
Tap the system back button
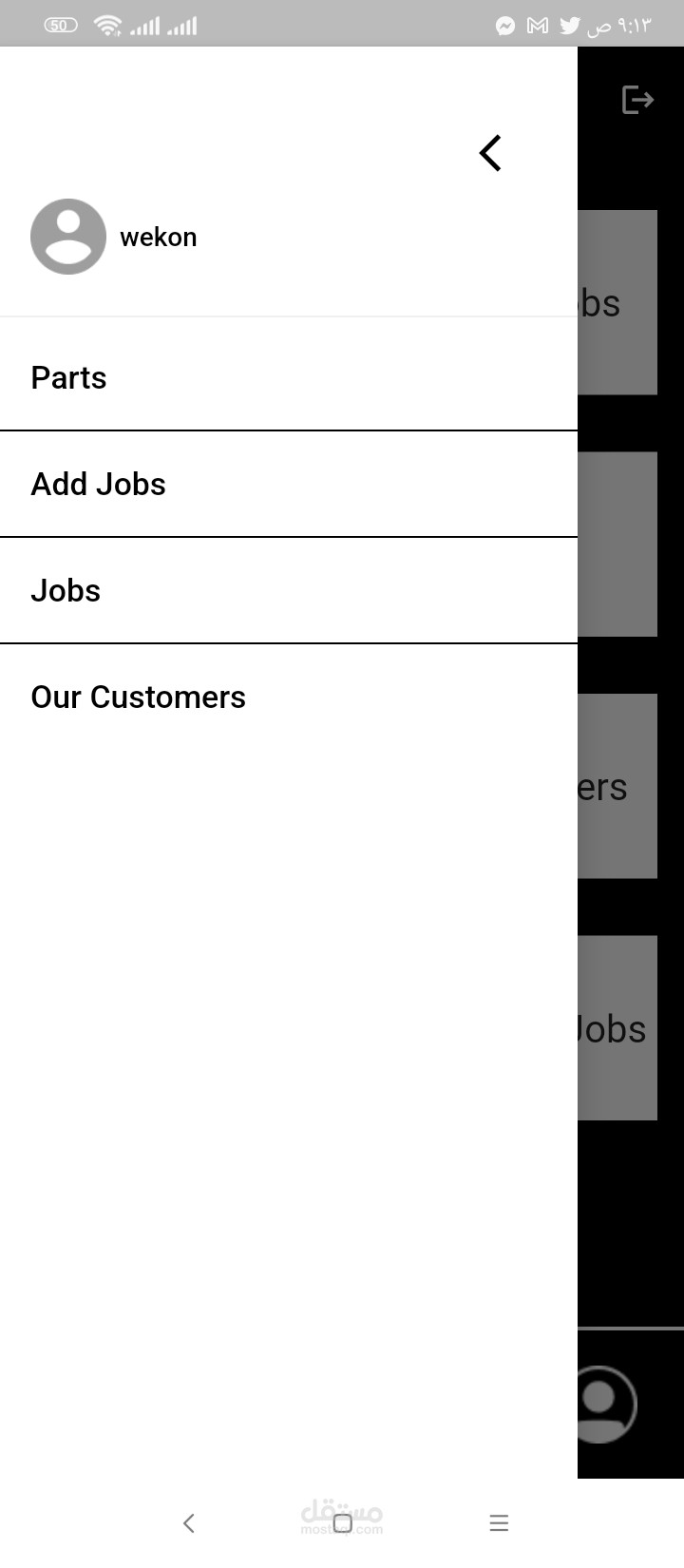point(189,1523)
